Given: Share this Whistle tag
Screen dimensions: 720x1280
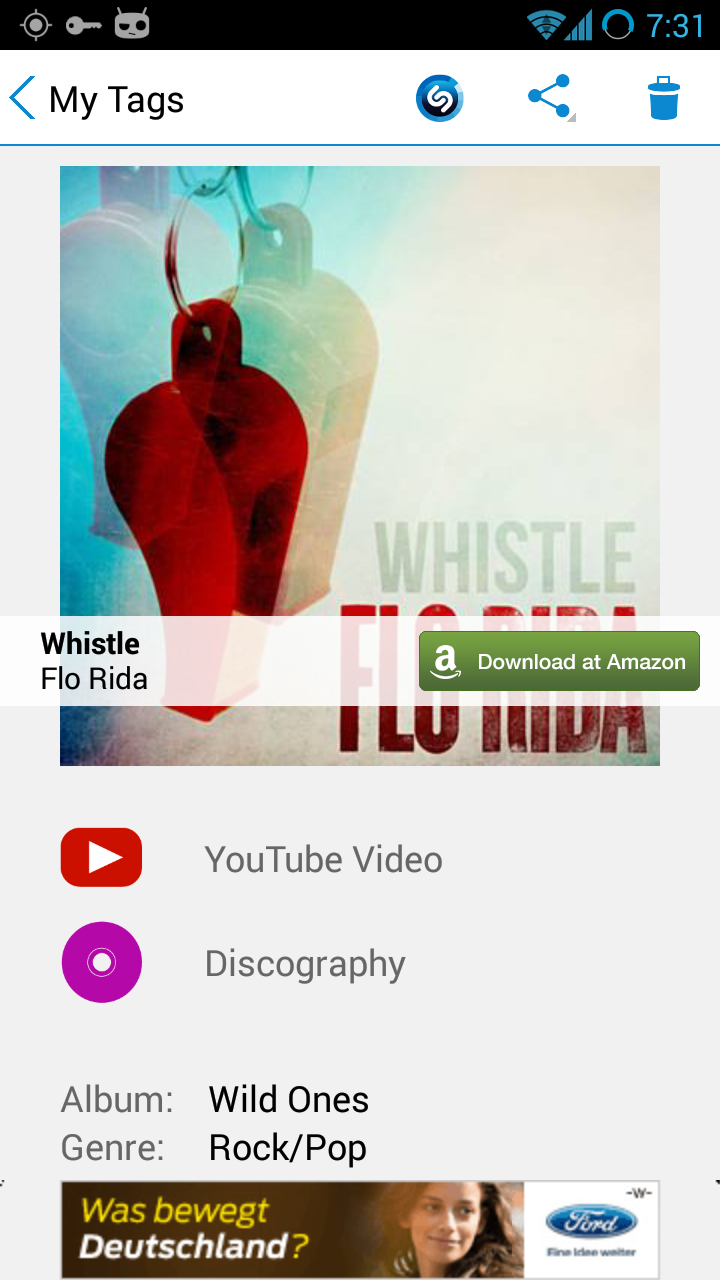Looking at the screenshot, I should click(550, 98).
